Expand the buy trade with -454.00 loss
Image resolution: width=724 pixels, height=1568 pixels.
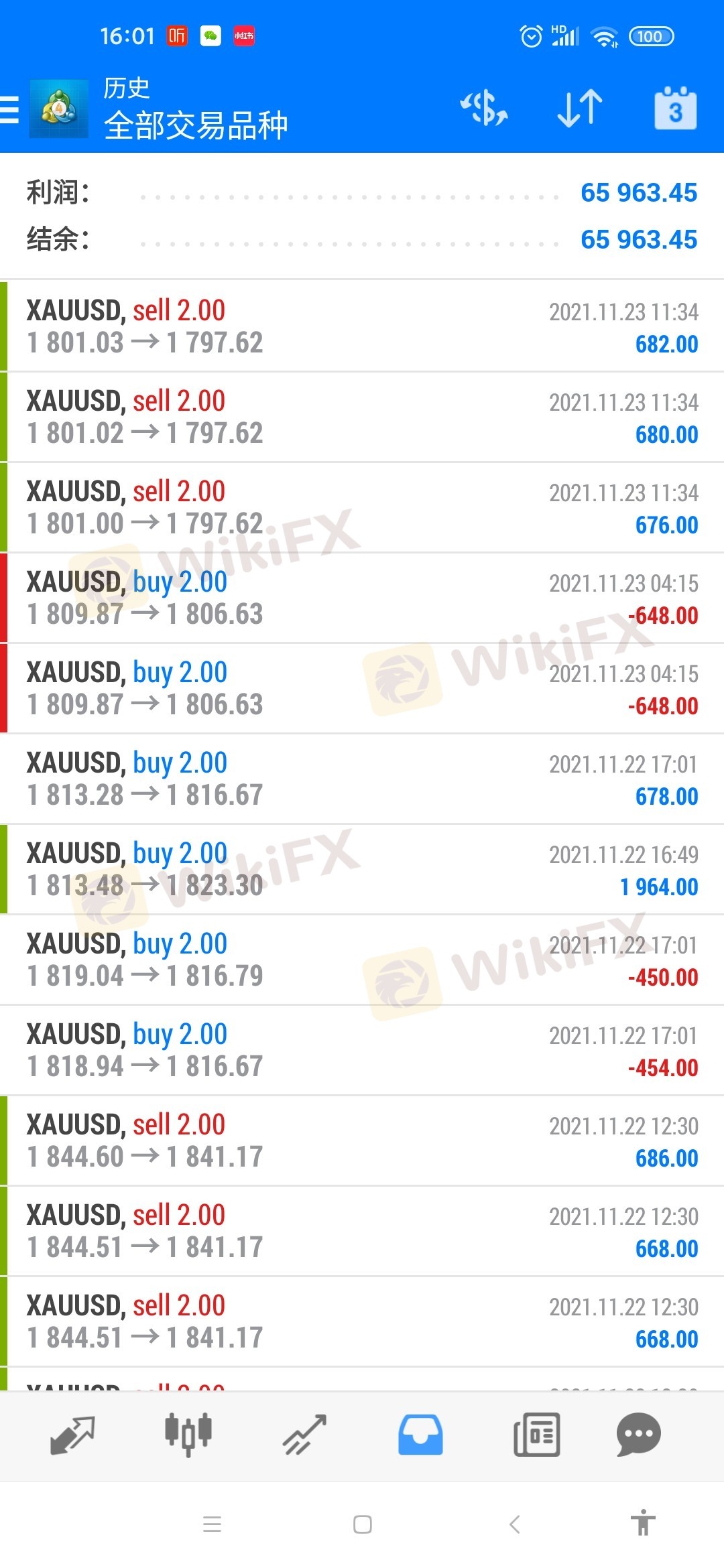tap(362, 1050)
